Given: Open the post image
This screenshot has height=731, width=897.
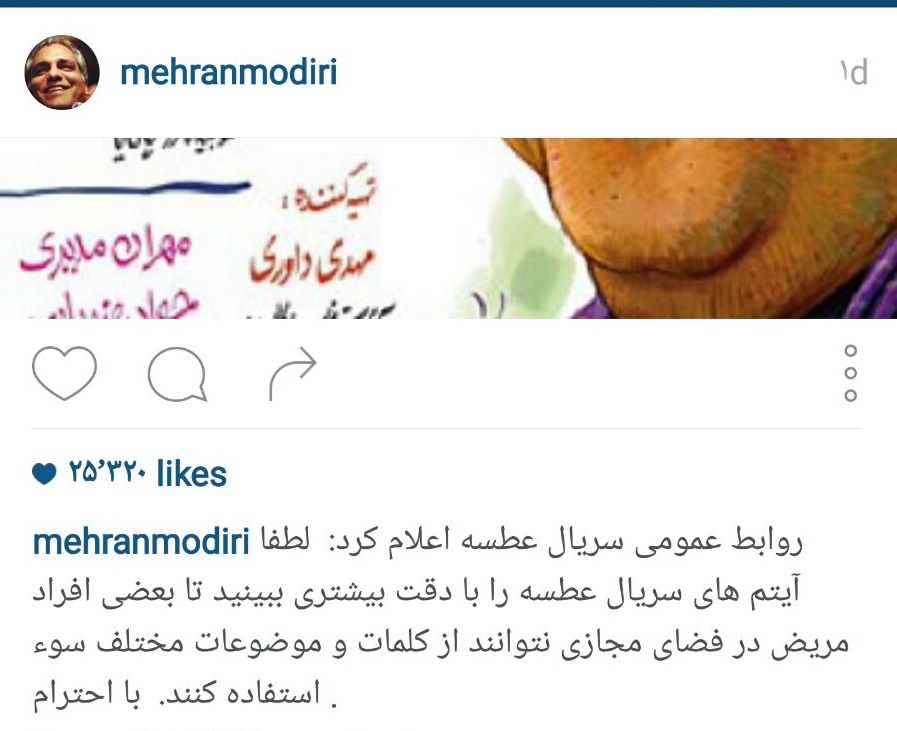Looking at the screenshot, I should (x=448, y=228).
